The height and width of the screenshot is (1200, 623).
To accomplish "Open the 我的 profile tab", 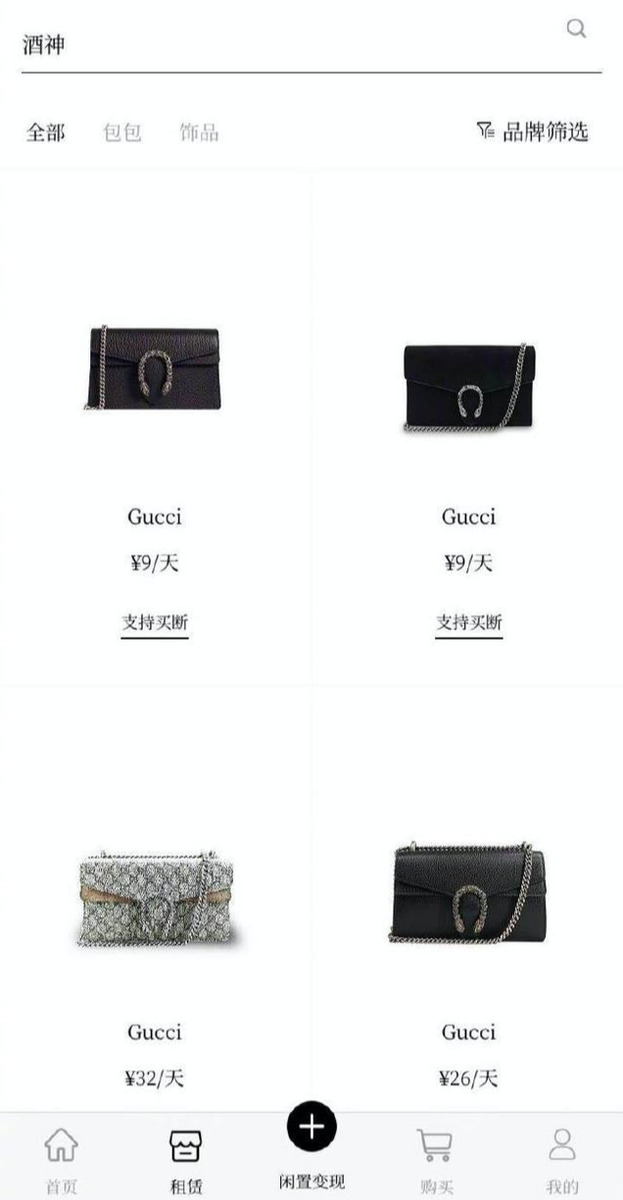I will (562, 1158).
